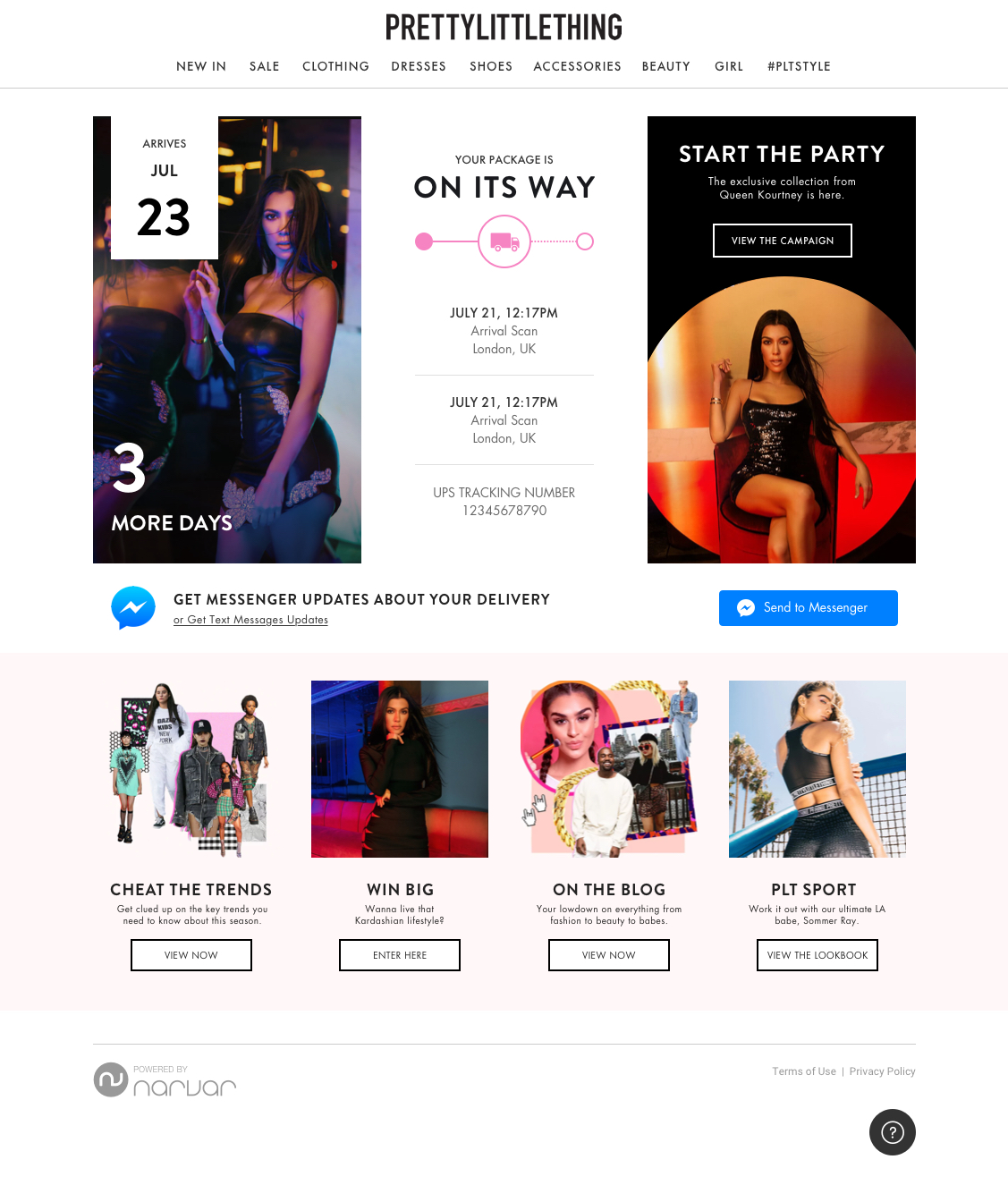Viewport: 1008px width, 1185px height.
Task: Open the ACCESSORIES category
Action: coord(577,66)
